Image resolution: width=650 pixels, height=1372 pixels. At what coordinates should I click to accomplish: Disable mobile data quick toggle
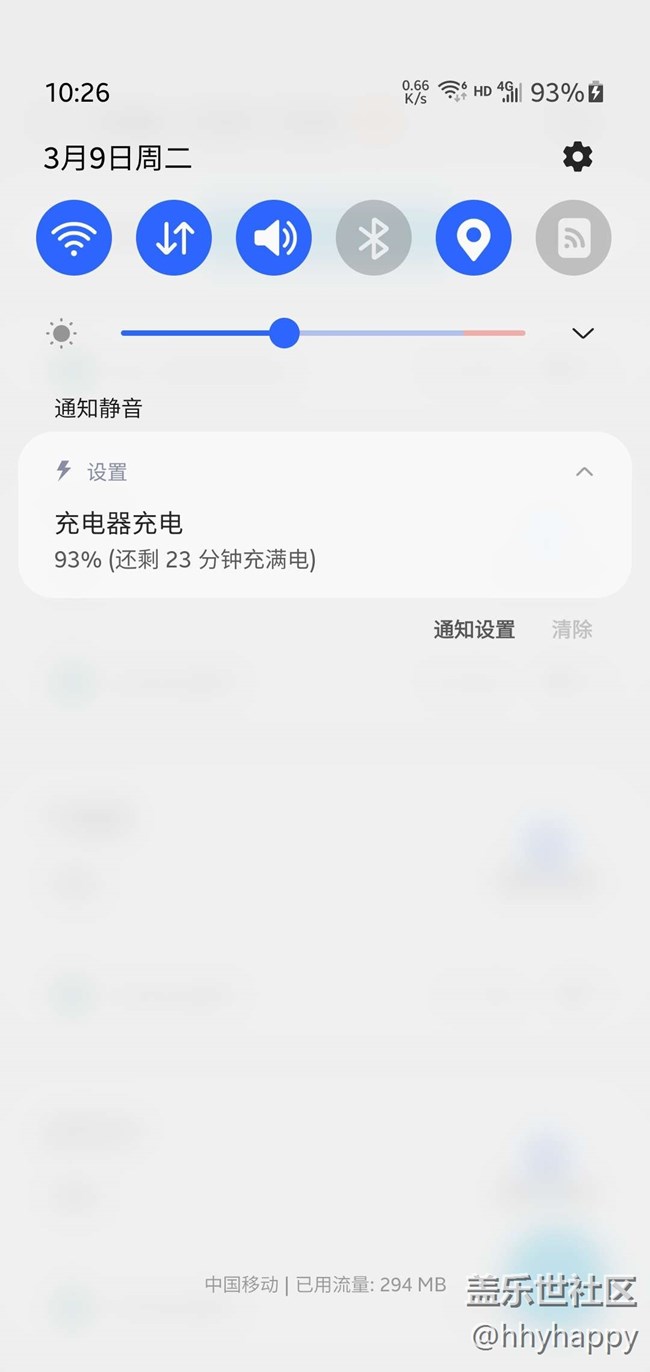(x=174, y=238)
